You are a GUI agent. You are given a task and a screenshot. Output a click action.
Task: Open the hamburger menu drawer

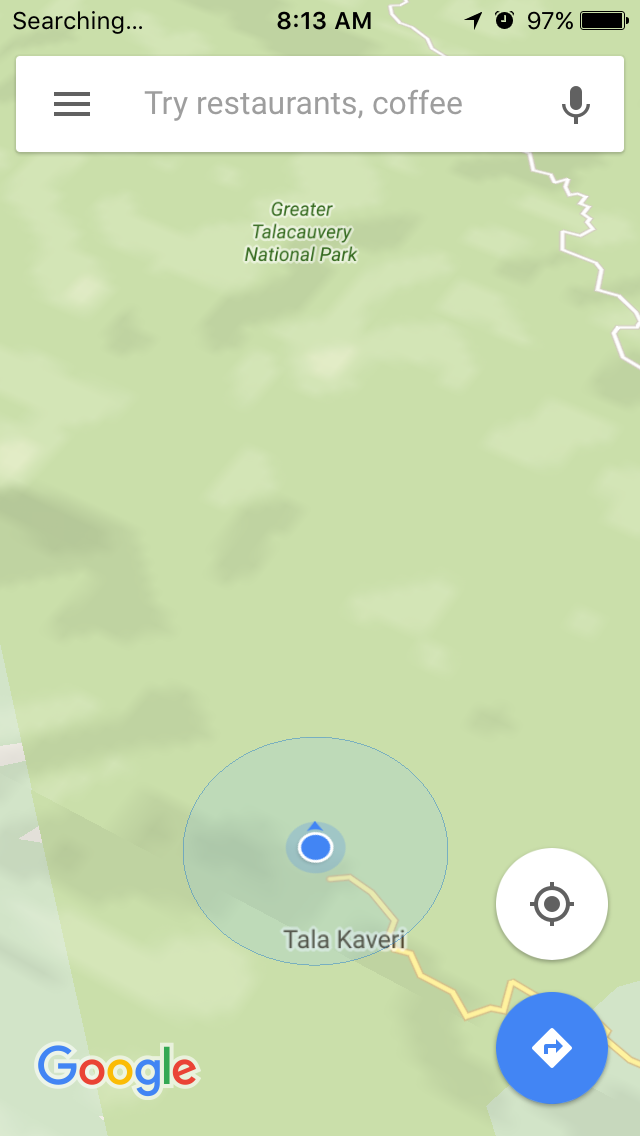point(72,104)
